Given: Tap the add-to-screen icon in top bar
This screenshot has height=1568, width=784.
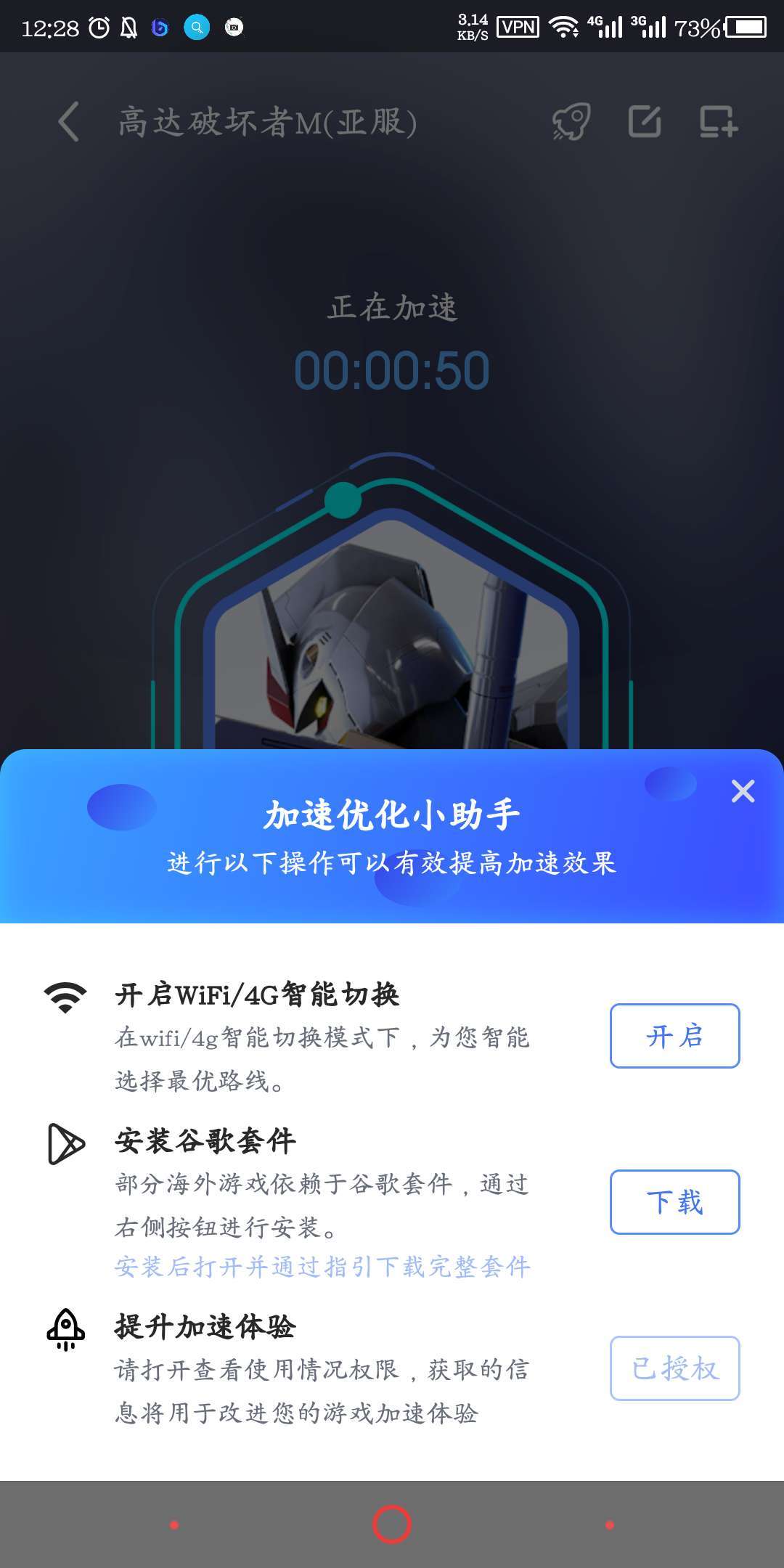Looking at the screenshot, I should (718, 121).
